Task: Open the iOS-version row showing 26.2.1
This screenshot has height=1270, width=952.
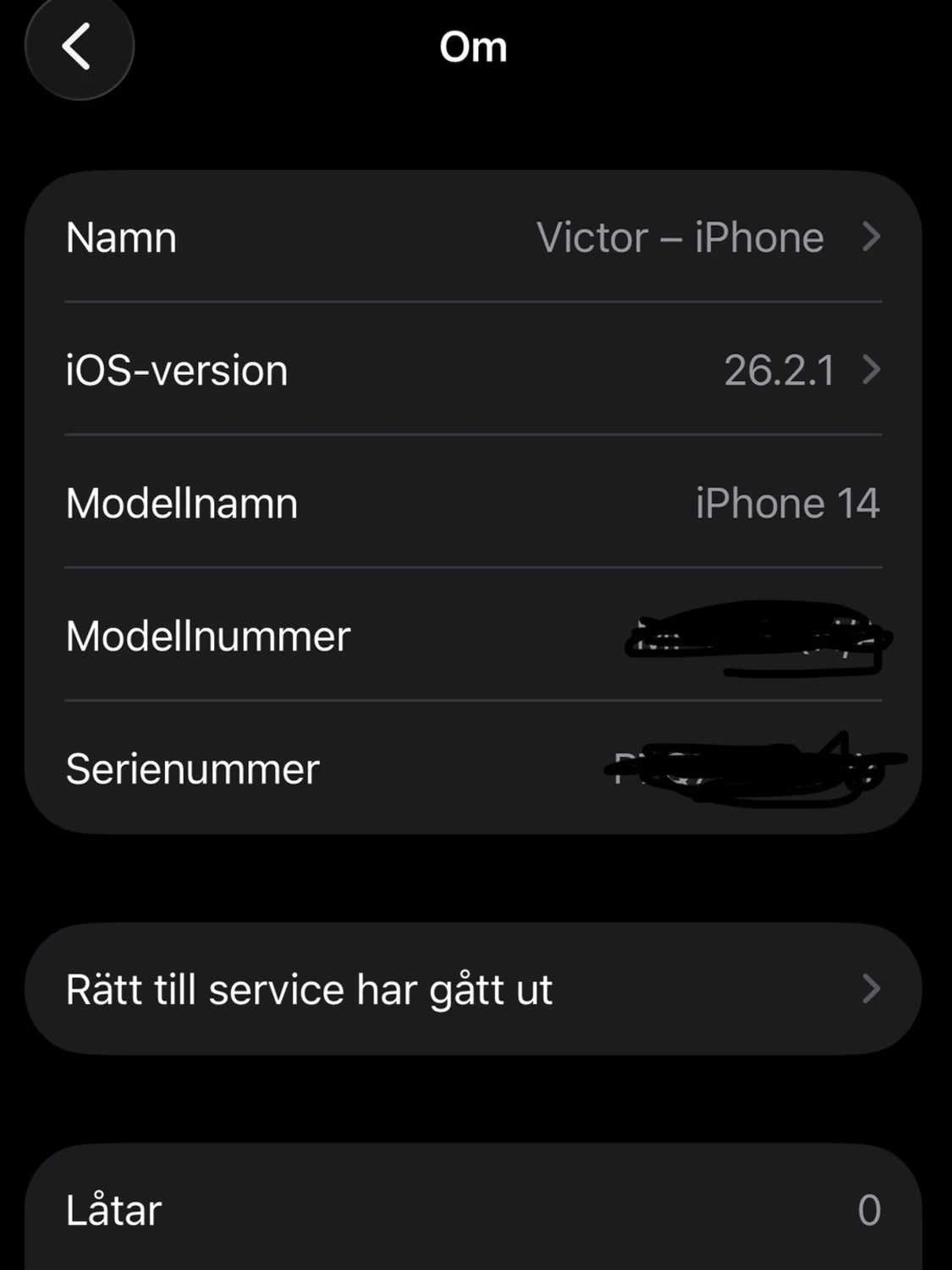Action: coord(474,370)
